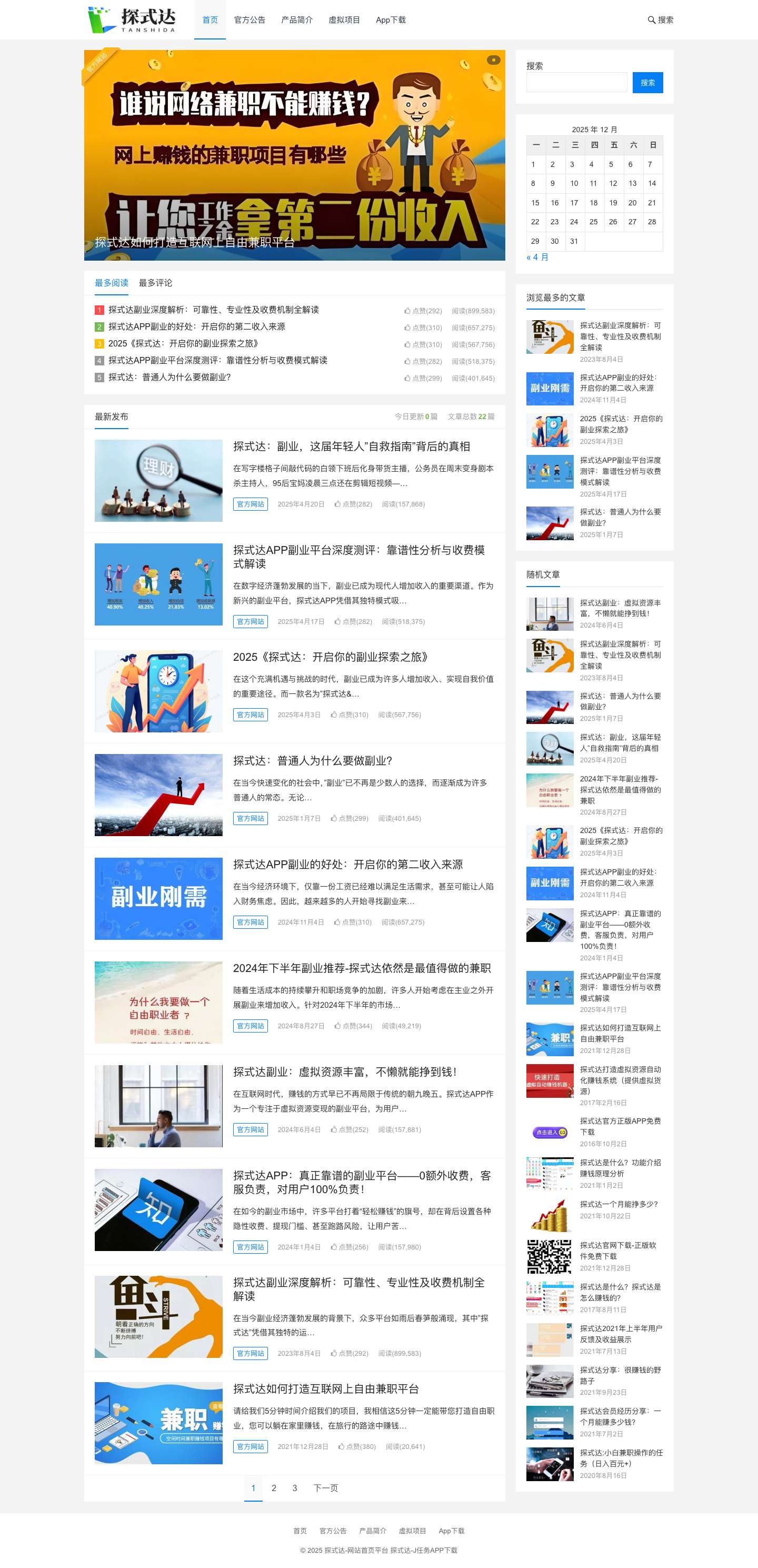Open the 虚拟项目 menu item in top navigation
The height and width of the screenshot is (1568, 758).
tap(344, 20)
